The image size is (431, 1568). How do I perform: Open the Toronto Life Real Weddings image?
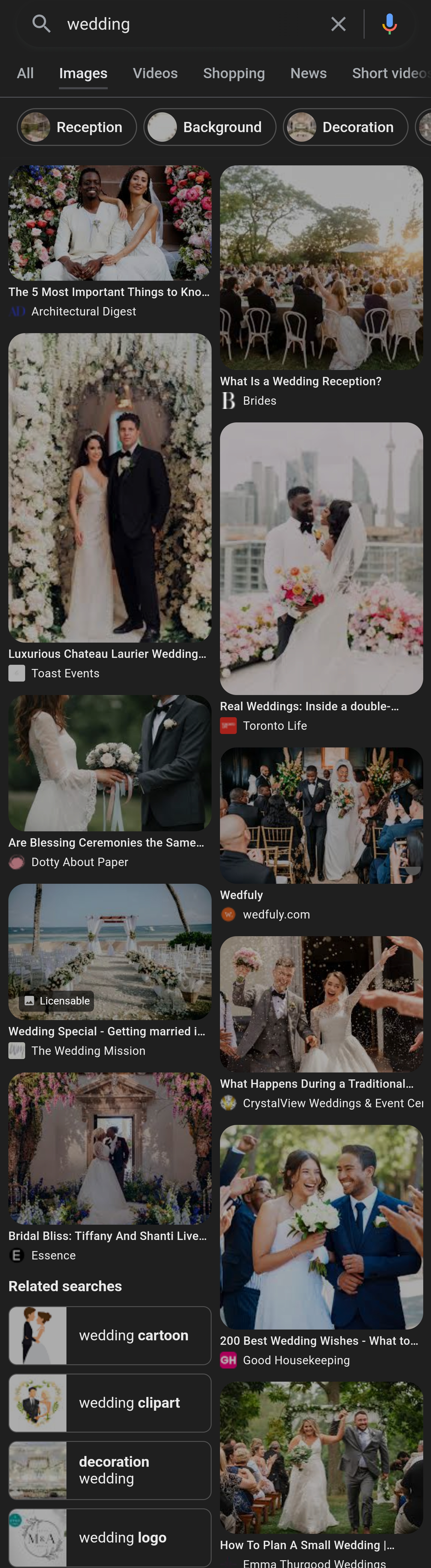321,558
